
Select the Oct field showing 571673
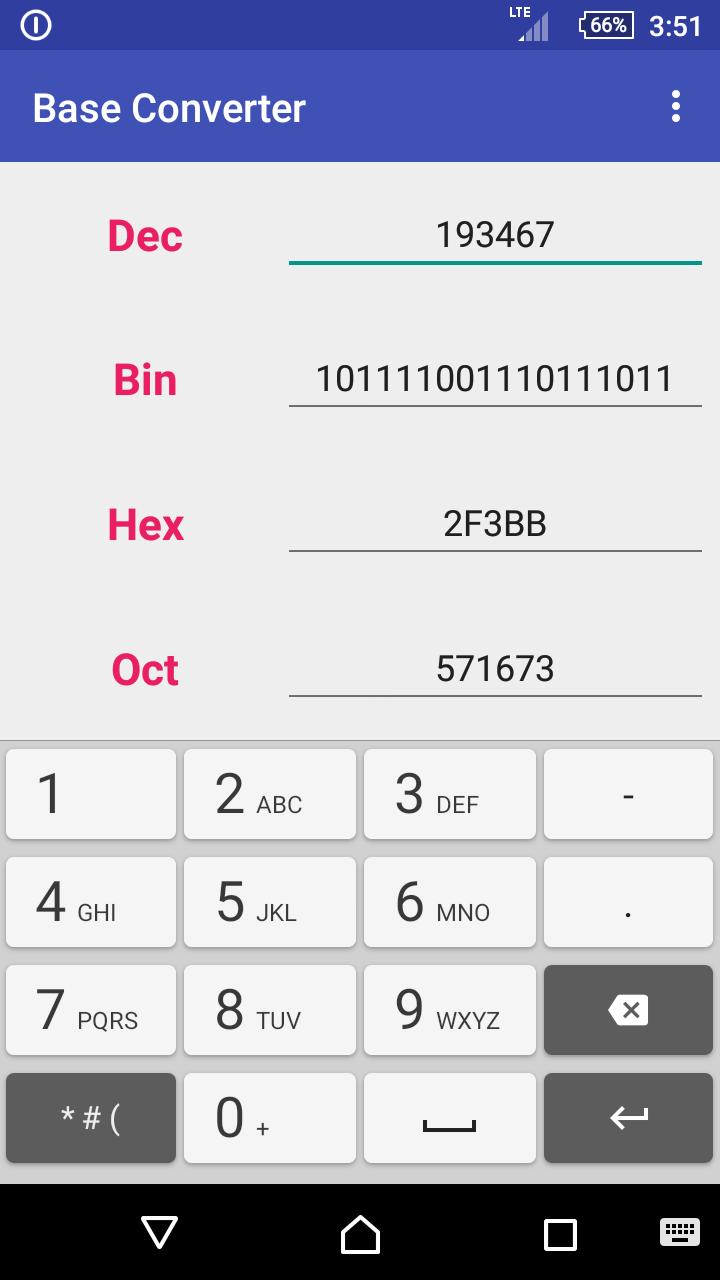496,669
